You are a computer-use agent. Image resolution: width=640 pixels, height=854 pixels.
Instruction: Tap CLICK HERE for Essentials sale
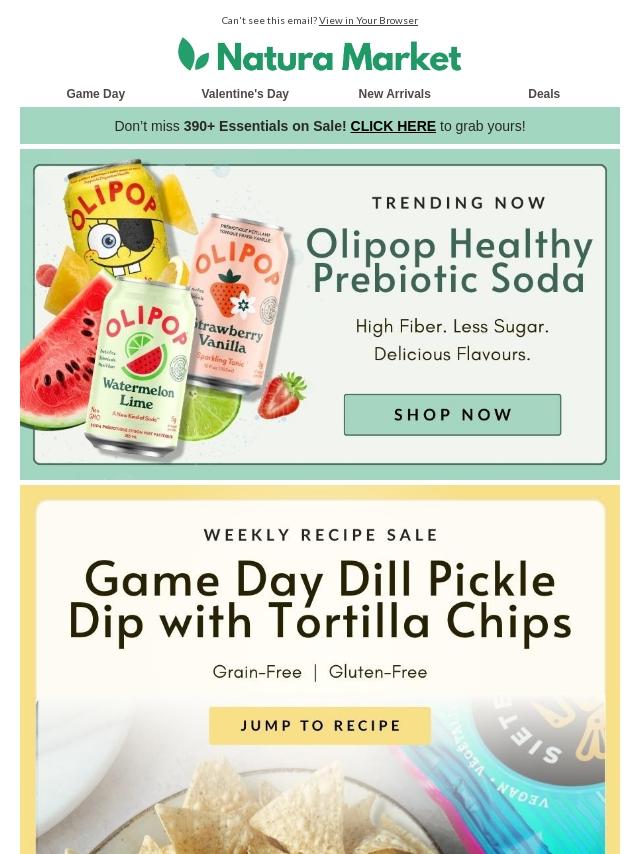393,127
